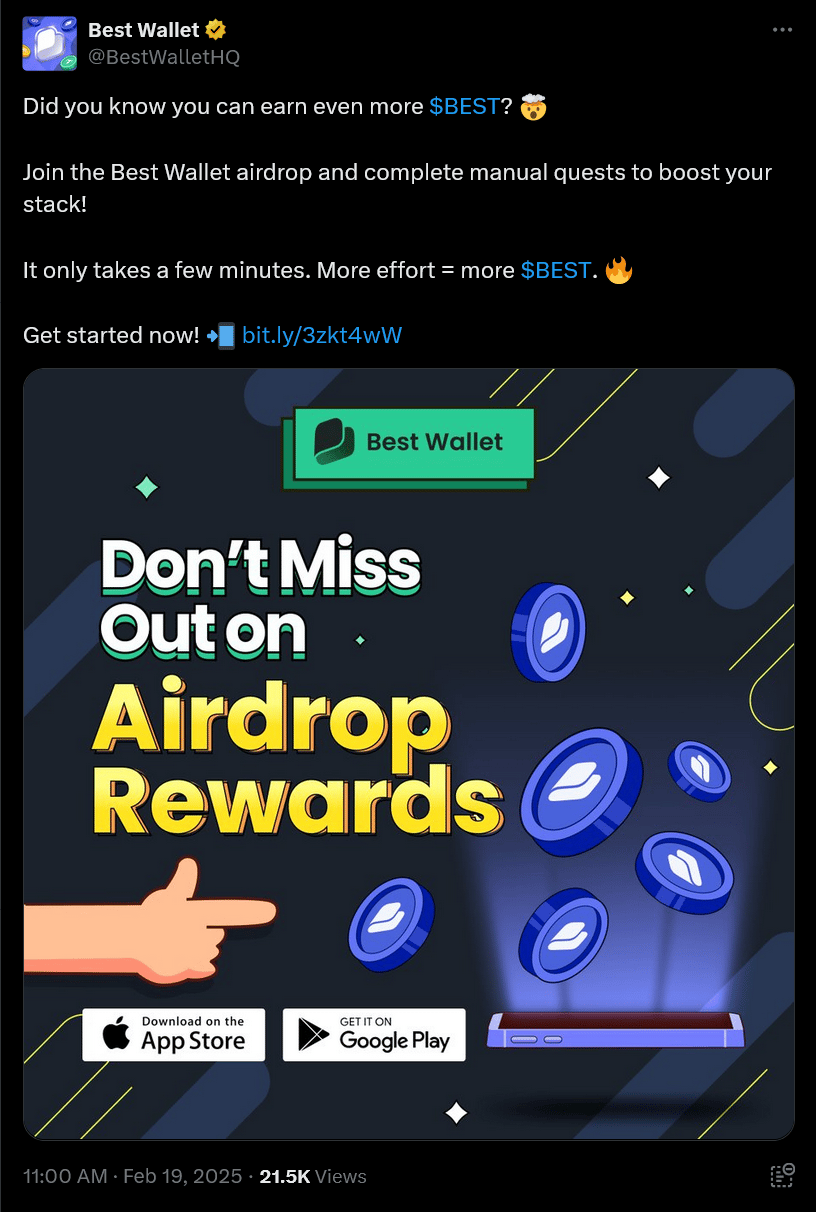View the post's 21.5K views analytics

[x=313, y=1177]
